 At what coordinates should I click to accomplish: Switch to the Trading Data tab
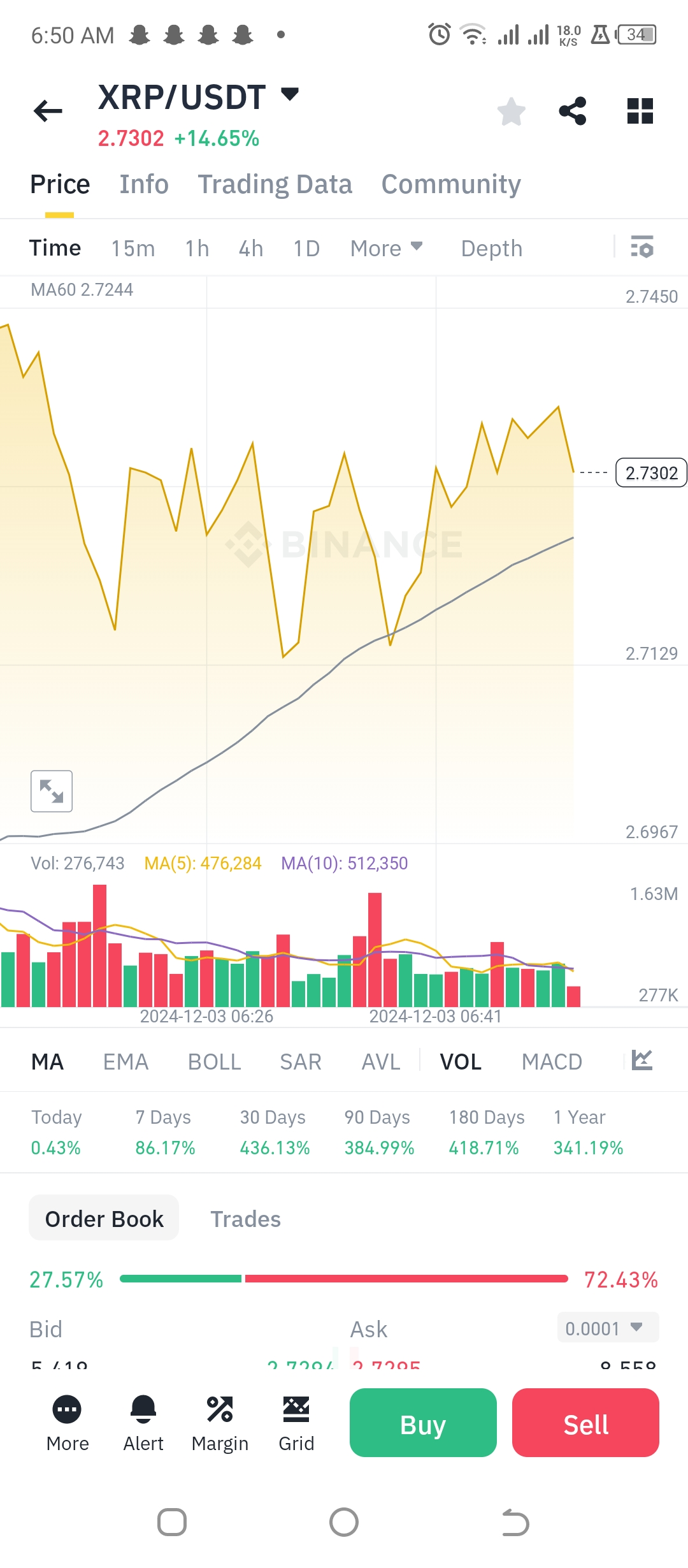tap(275, 185)
